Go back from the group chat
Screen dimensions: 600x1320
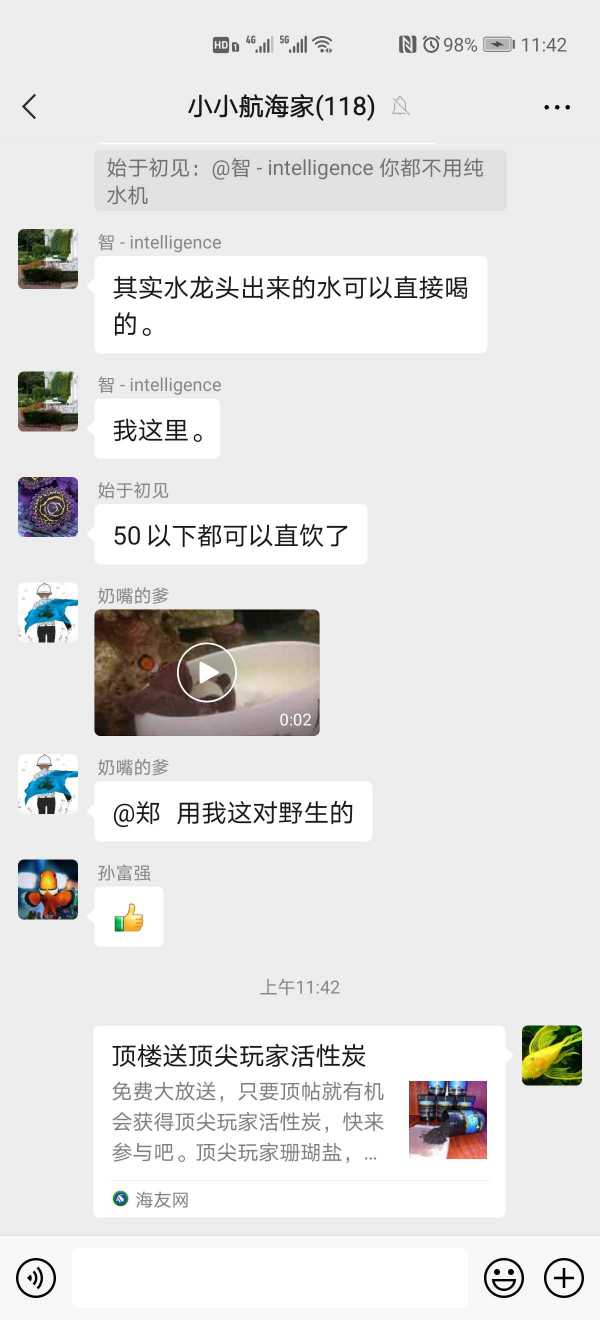point(30,107)
